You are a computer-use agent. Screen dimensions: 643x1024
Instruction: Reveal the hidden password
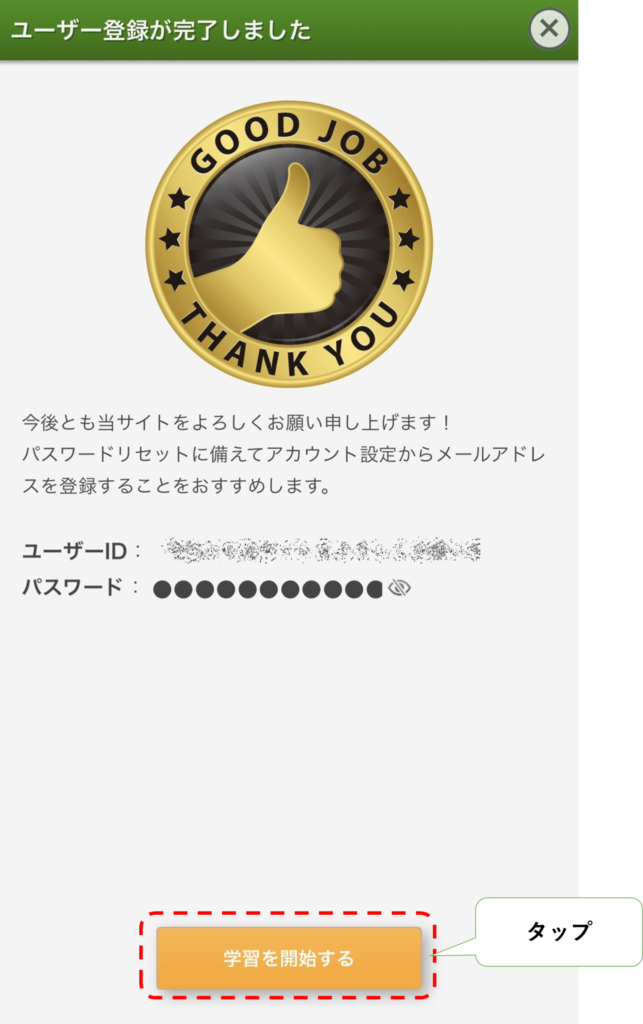400,588
